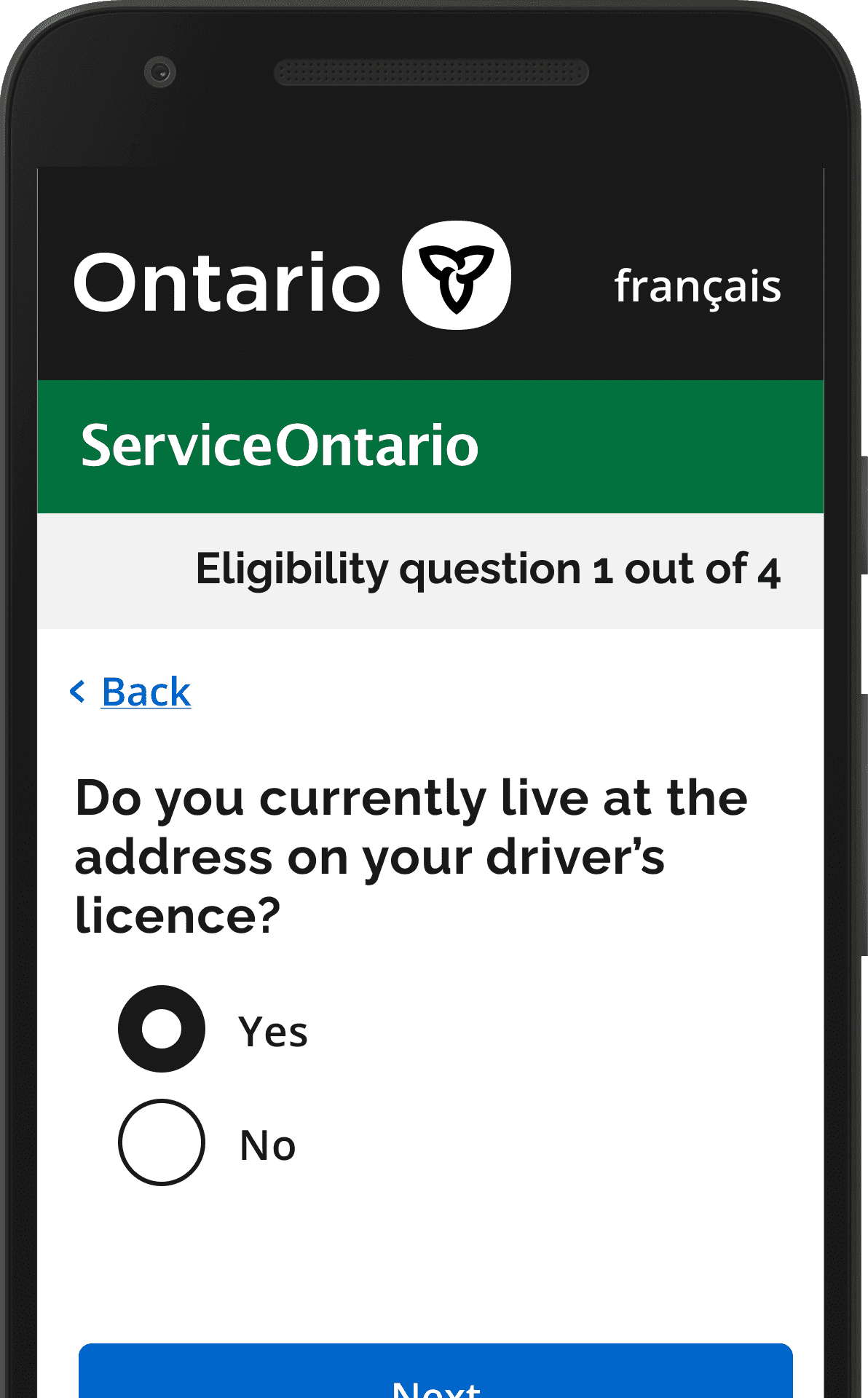Go back using the Back link
This screenshot has height=1398, width=868.
(146, 692)
